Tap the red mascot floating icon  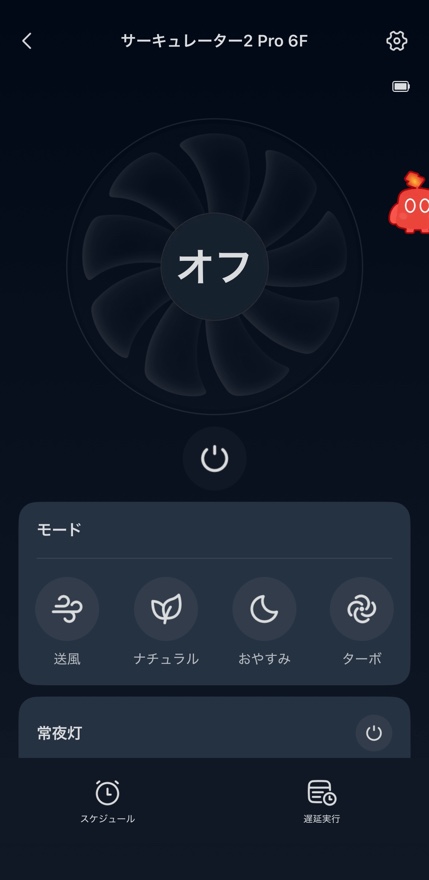(x=410, y=203)
